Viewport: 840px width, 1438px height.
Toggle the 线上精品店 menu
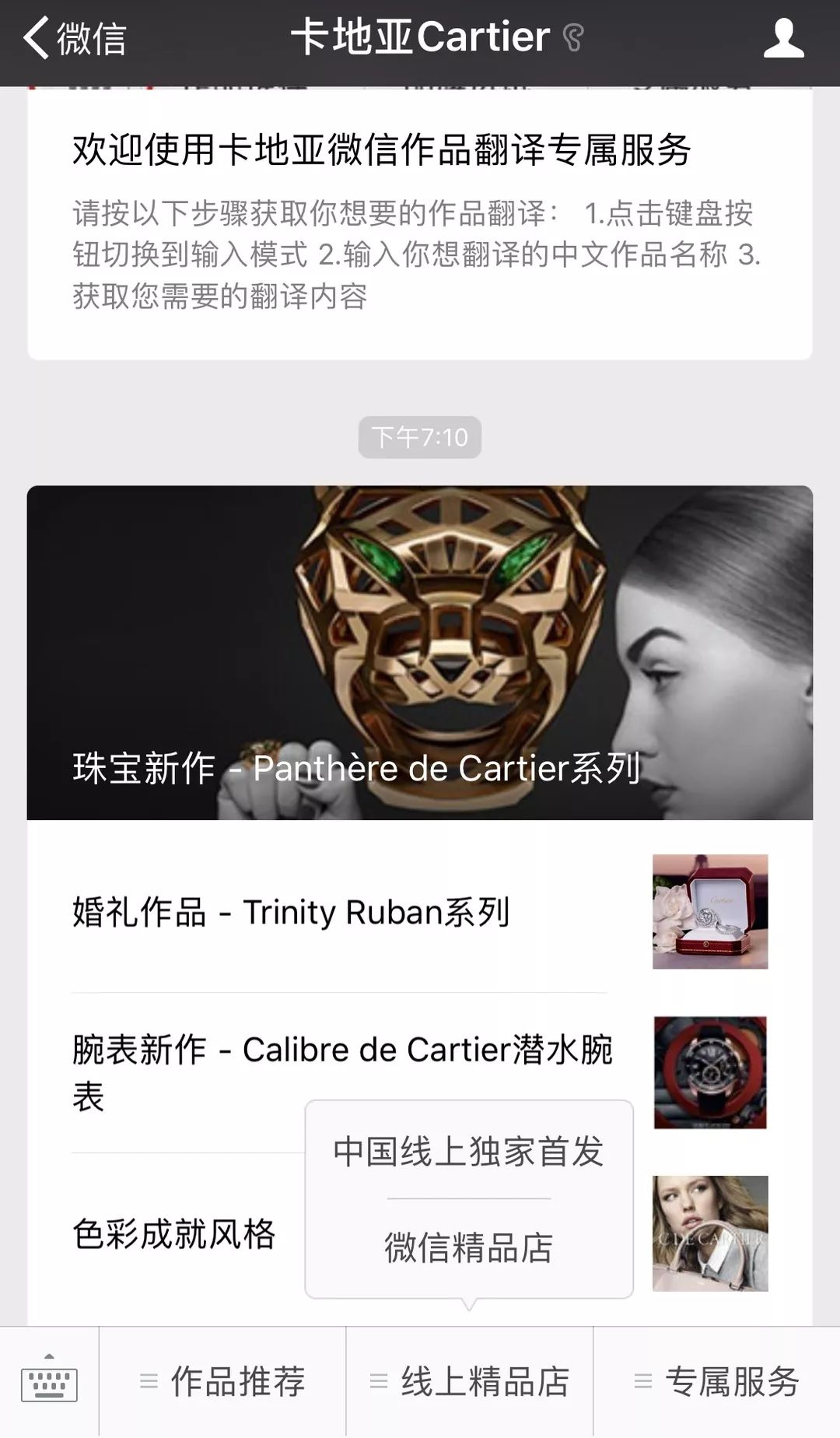tap(470, 1382)
